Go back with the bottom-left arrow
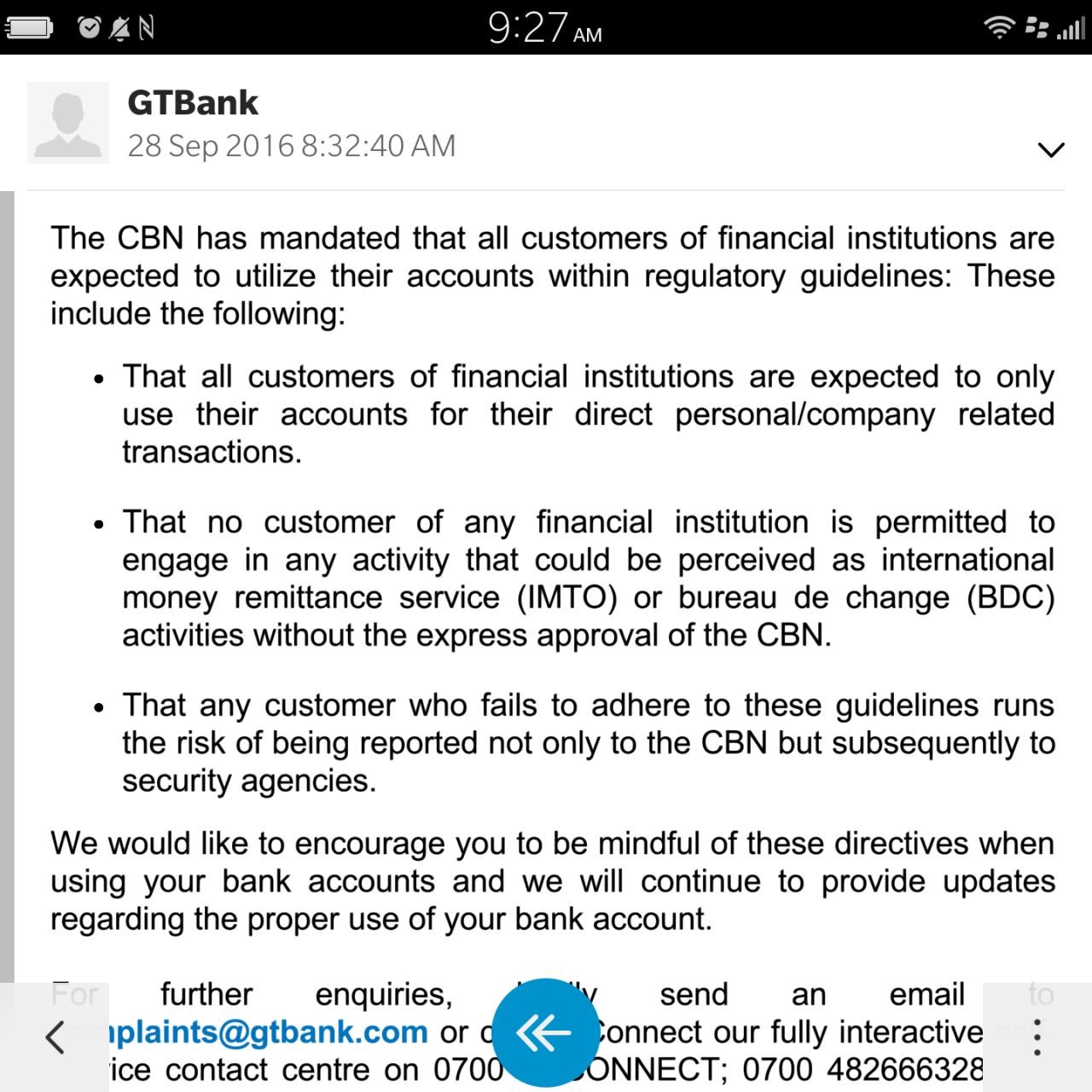Image resolution: width=1092 pixels, height=1092 pixels. point(55,1037)
